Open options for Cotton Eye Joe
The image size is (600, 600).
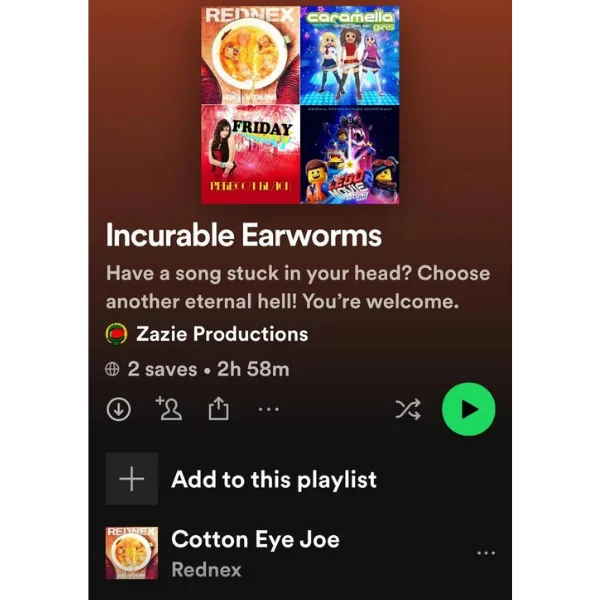486,553
